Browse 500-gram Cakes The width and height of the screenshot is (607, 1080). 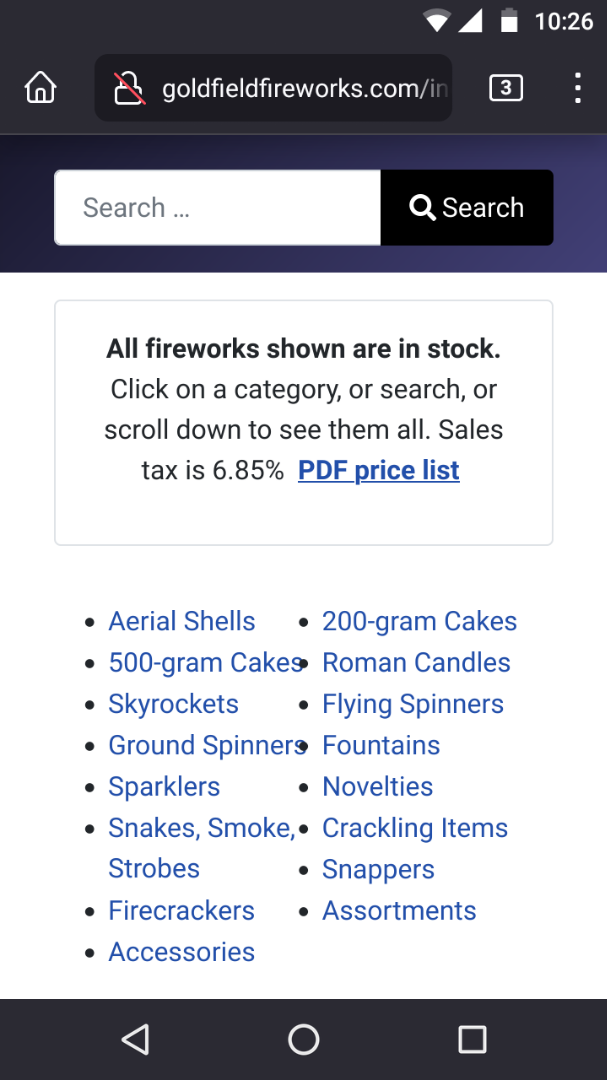(203, 663)
